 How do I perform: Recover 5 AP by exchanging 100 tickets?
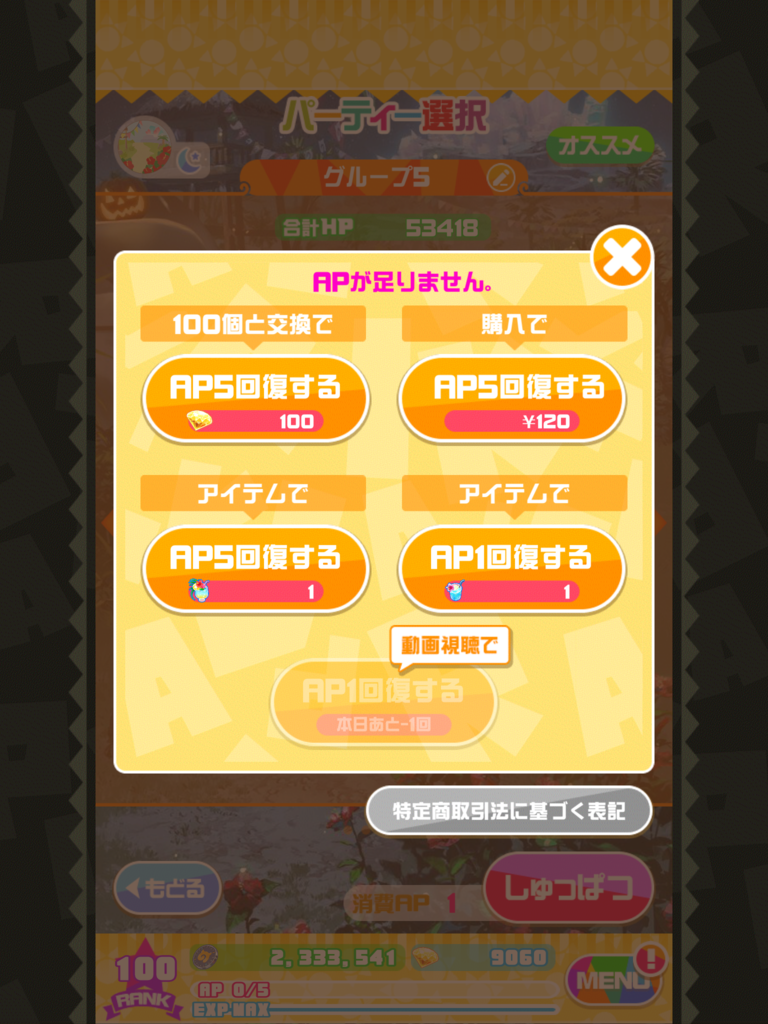pos(255,399)
